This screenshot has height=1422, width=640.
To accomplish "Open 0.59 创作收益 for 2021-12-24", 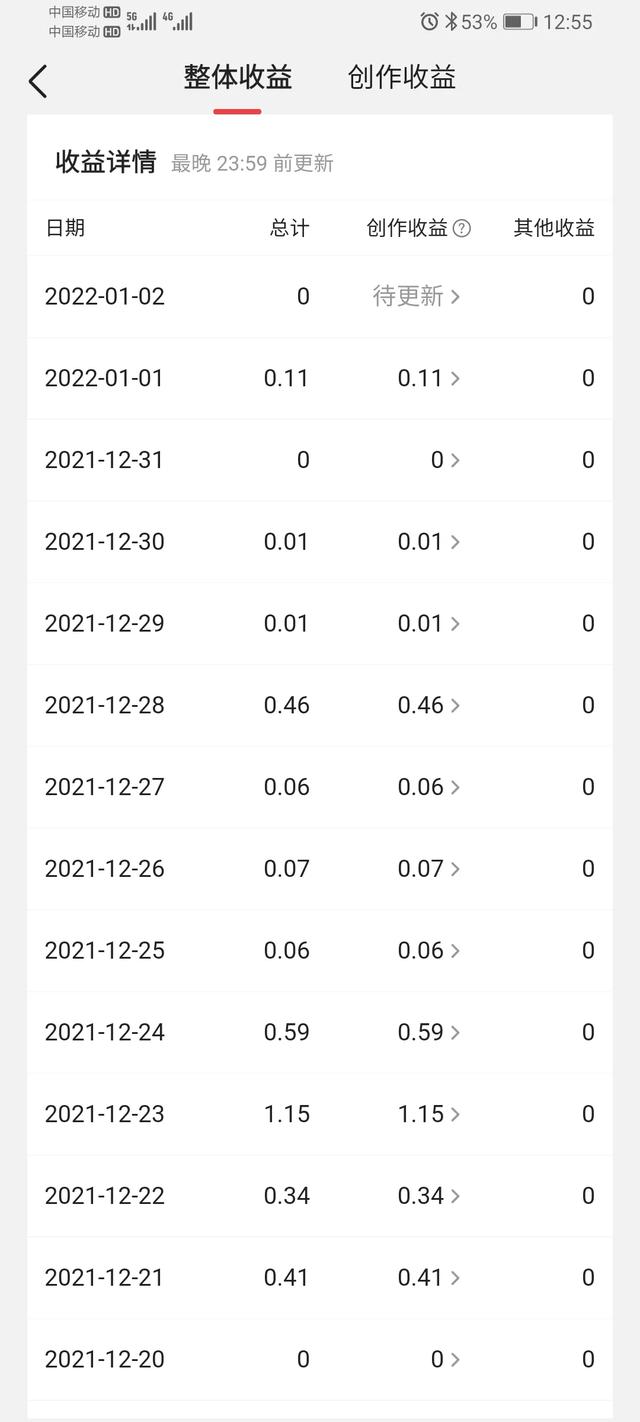I will click(x=428, y=1033).
